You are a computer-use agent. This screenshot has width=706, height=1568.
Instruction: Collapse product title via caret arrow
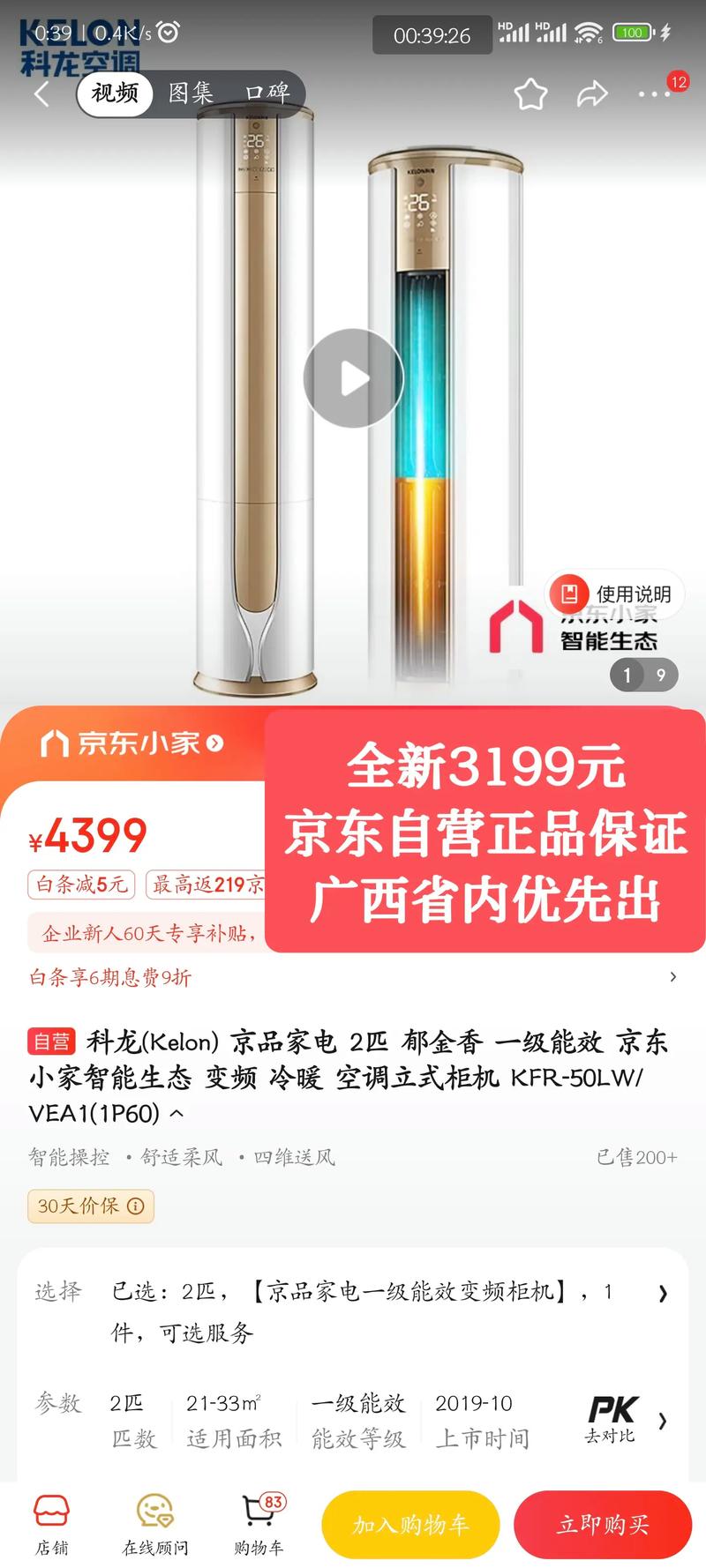pyautogui.click(x=176, y=1113)
